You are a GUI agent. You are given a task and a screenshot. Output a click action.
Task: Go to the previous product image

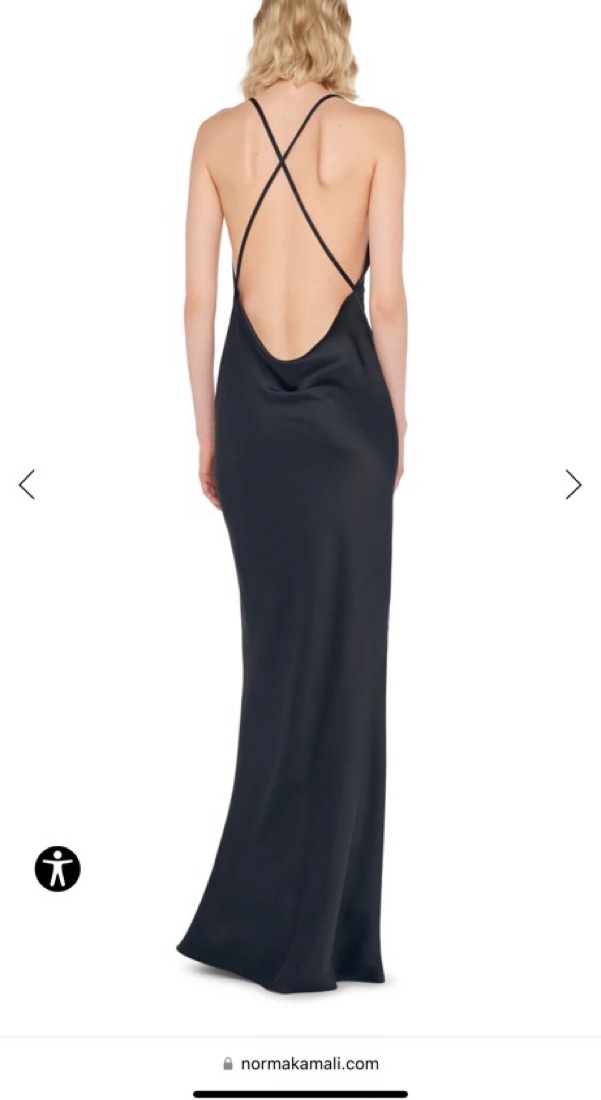[x=27, y=484]
